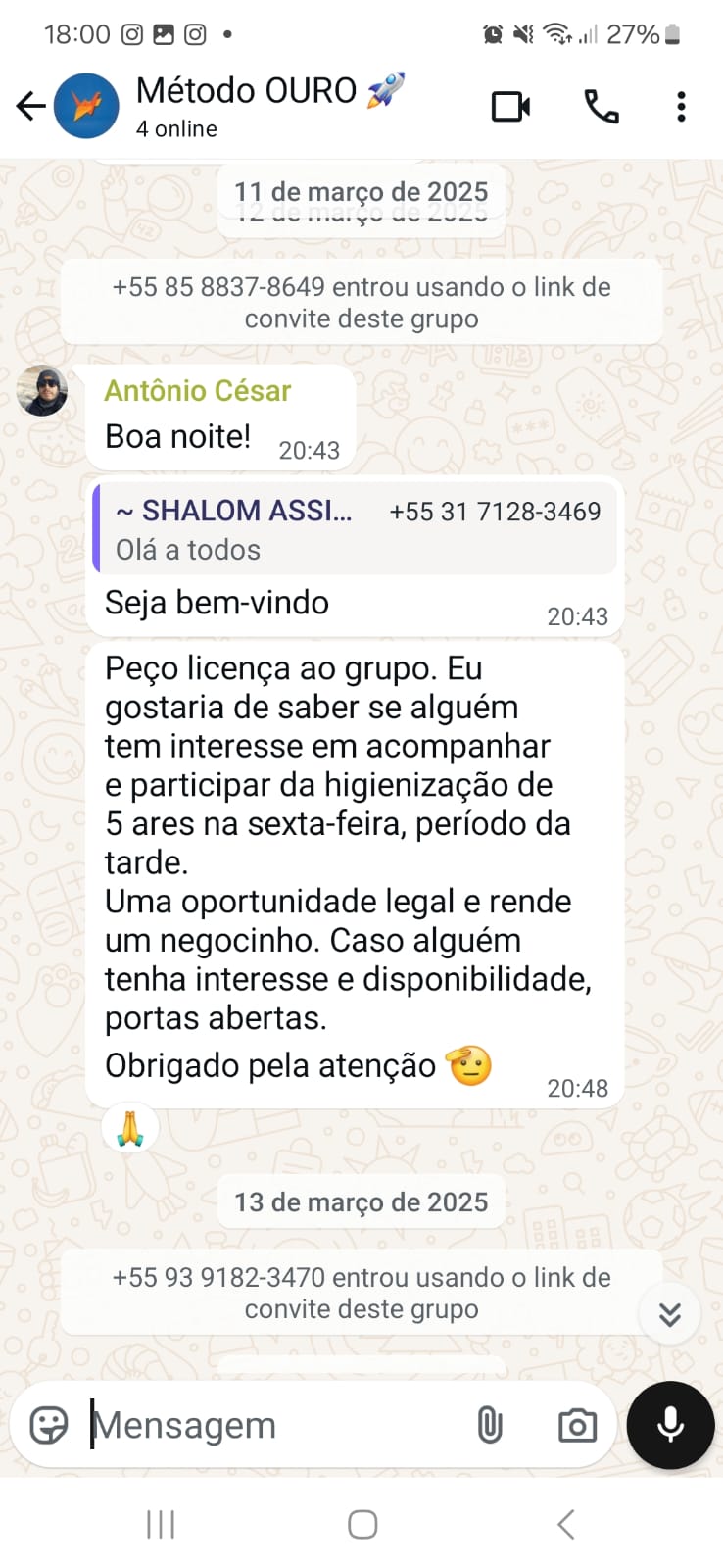This screenshot has width=723, height=1568.
Task: Open the camera to send a photo
Action: pyautogui.click(x=577, y=1425)
